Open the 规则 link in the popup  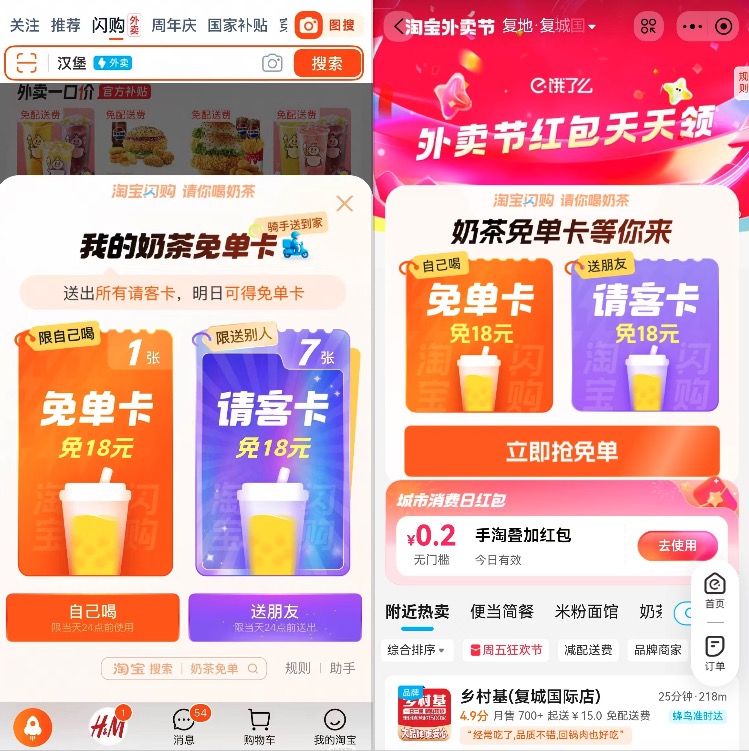(x=298, y=668)
